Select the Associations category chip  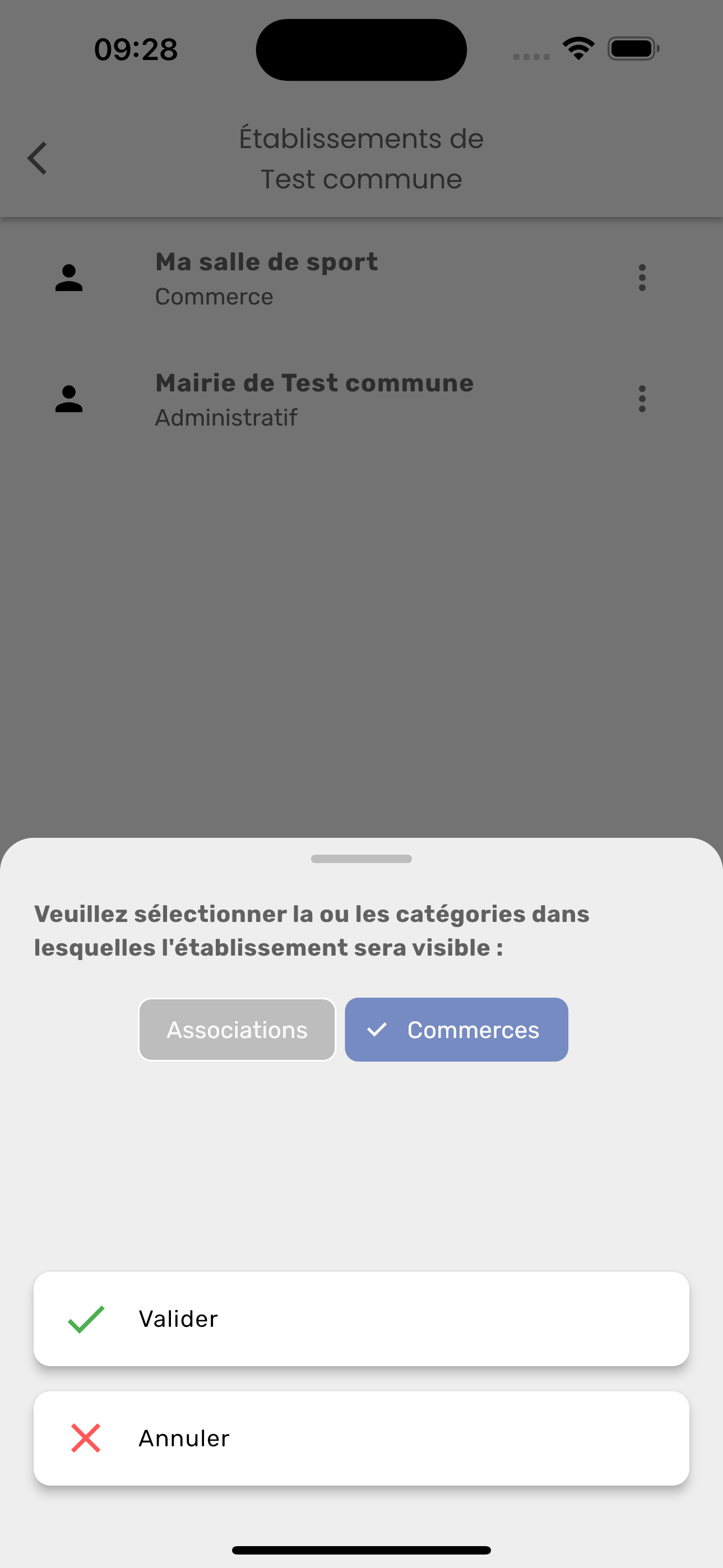237,1029
